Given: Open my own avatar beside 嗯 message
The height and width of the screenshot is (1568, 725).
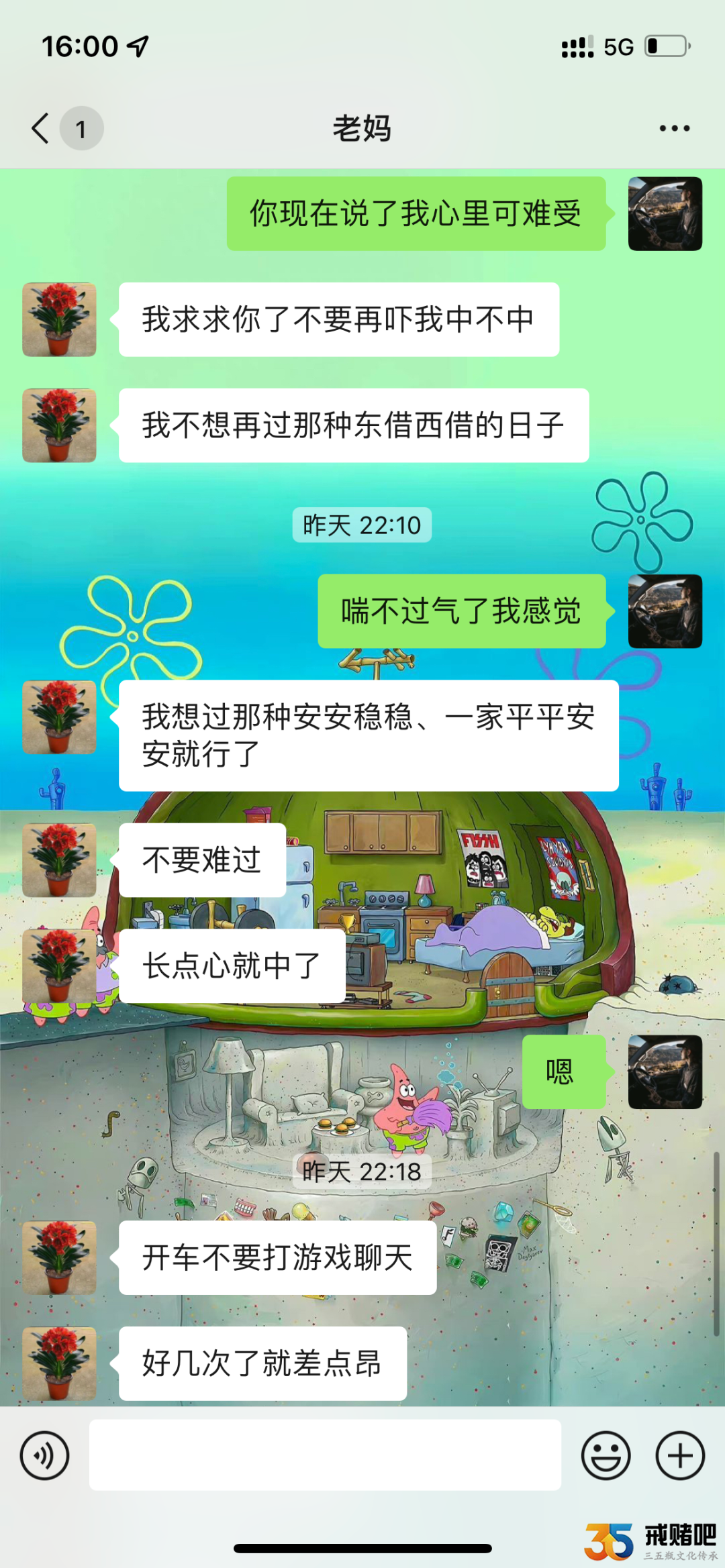Looking at the screenshot, I should click(665, 1072).
